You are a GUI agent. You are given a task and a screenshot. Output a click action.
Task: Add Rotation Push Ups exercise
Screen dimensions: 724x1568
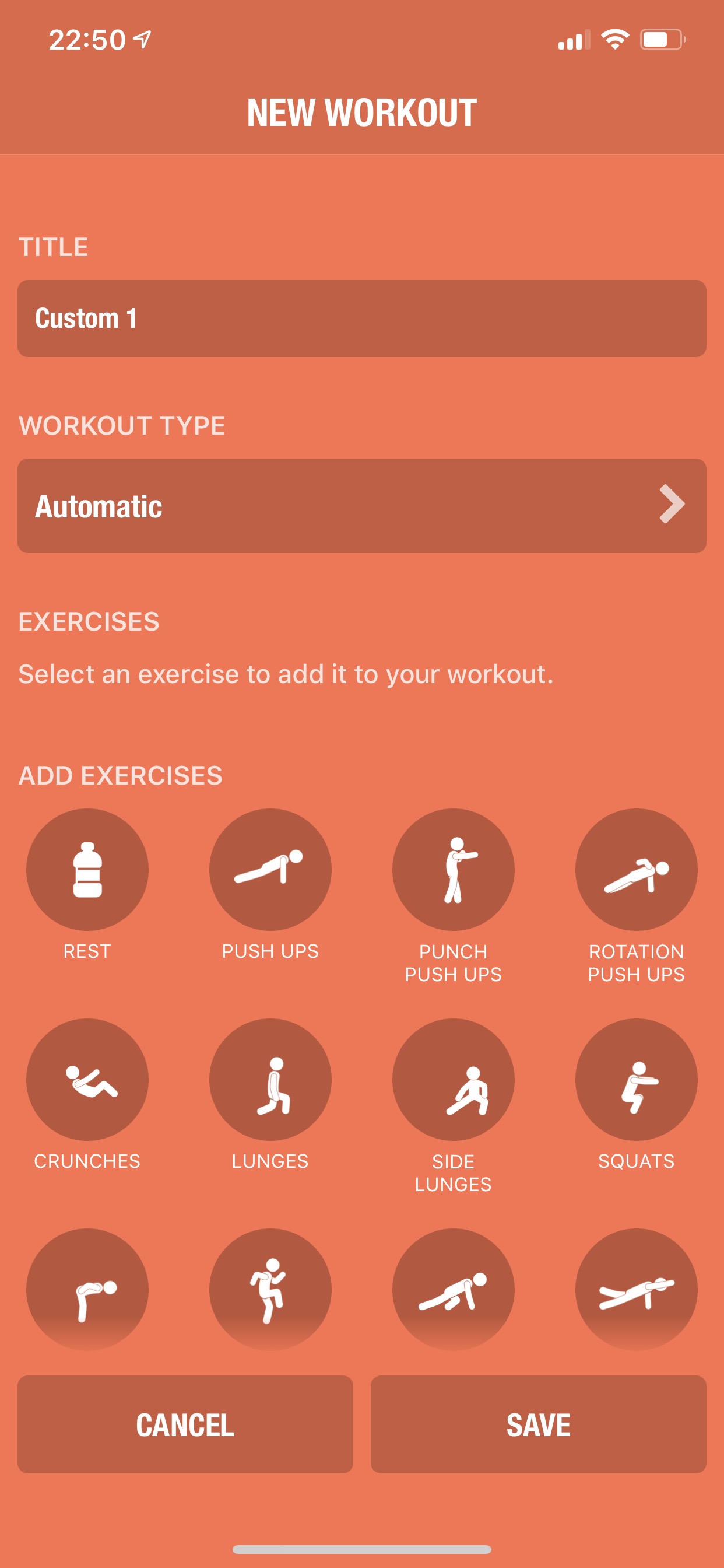click(637, 869)
